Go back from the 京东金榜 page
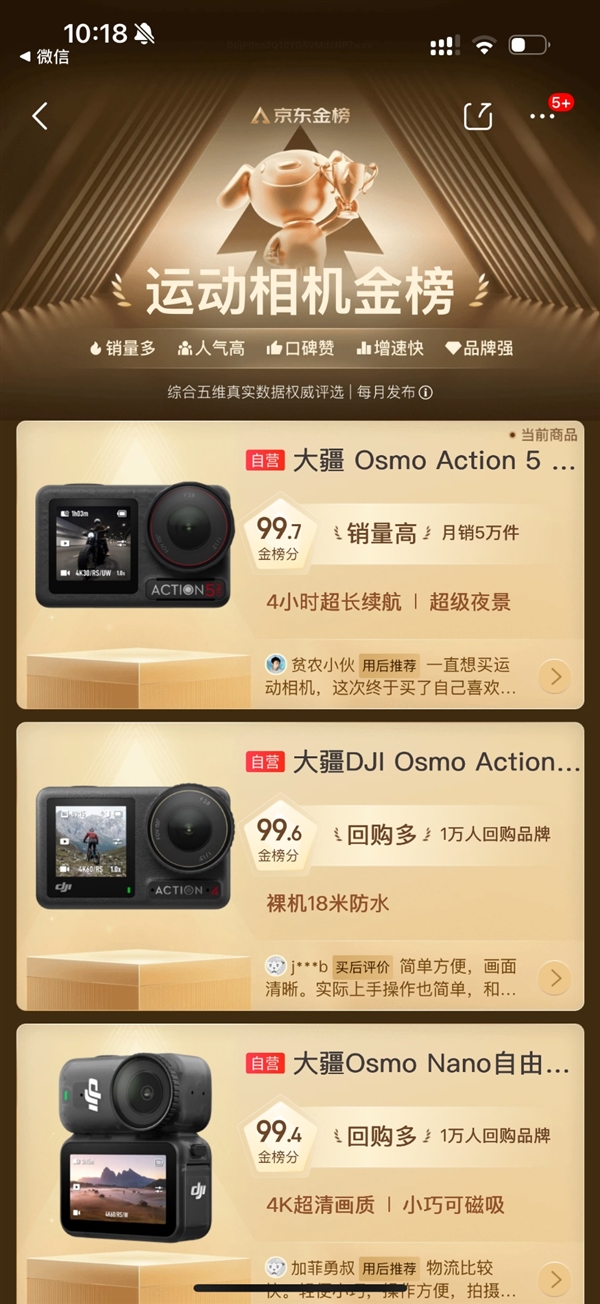Image resolution: width=600 pixels, height=1304 pixels. [40, 116]
